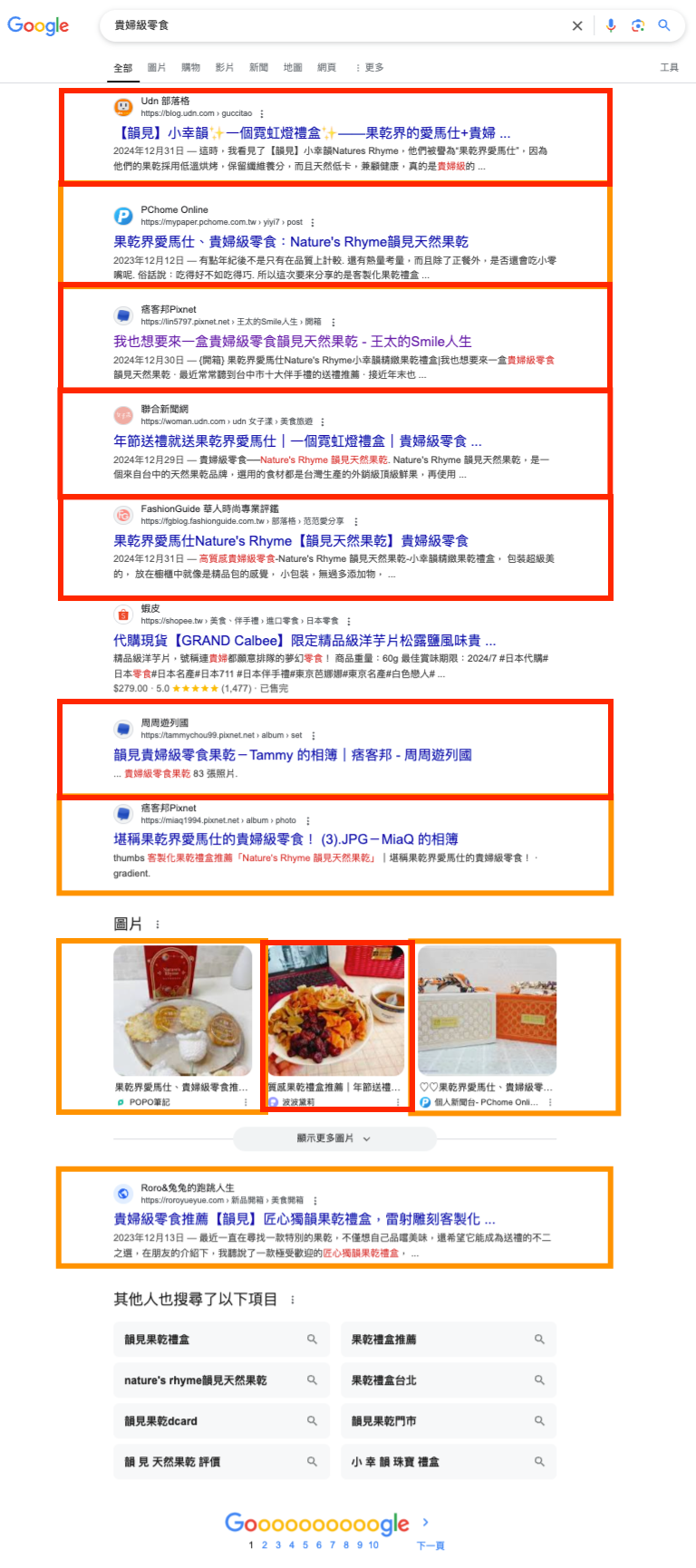
Task: Open the PChome Online 果乾界愛馬仕 result
Action: 290,242
